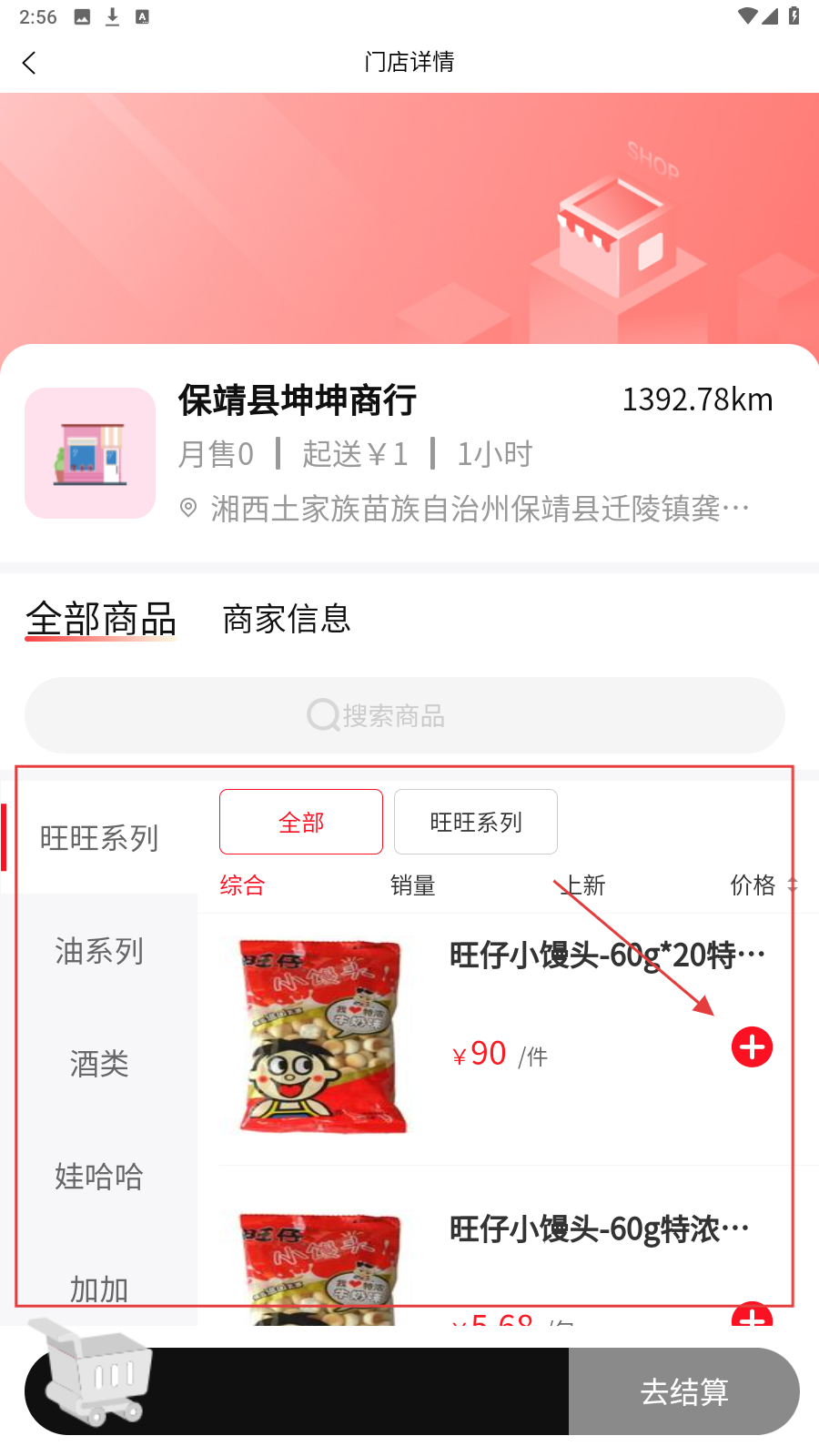Filter by the 旺旺系列 chip
The width and height of the screenshot is (819, 1456).
coord(475,822)
